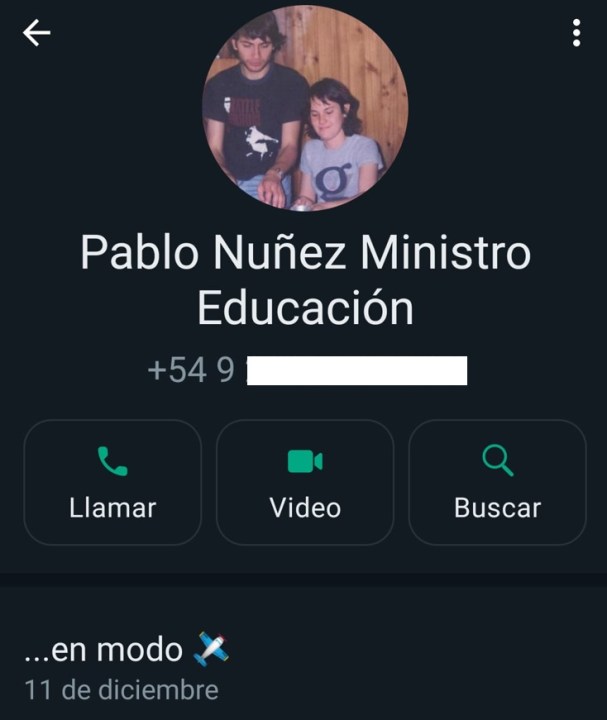View the contact's profile photo
The height and width of the screenshot is (720, 607).
point(305,107)
